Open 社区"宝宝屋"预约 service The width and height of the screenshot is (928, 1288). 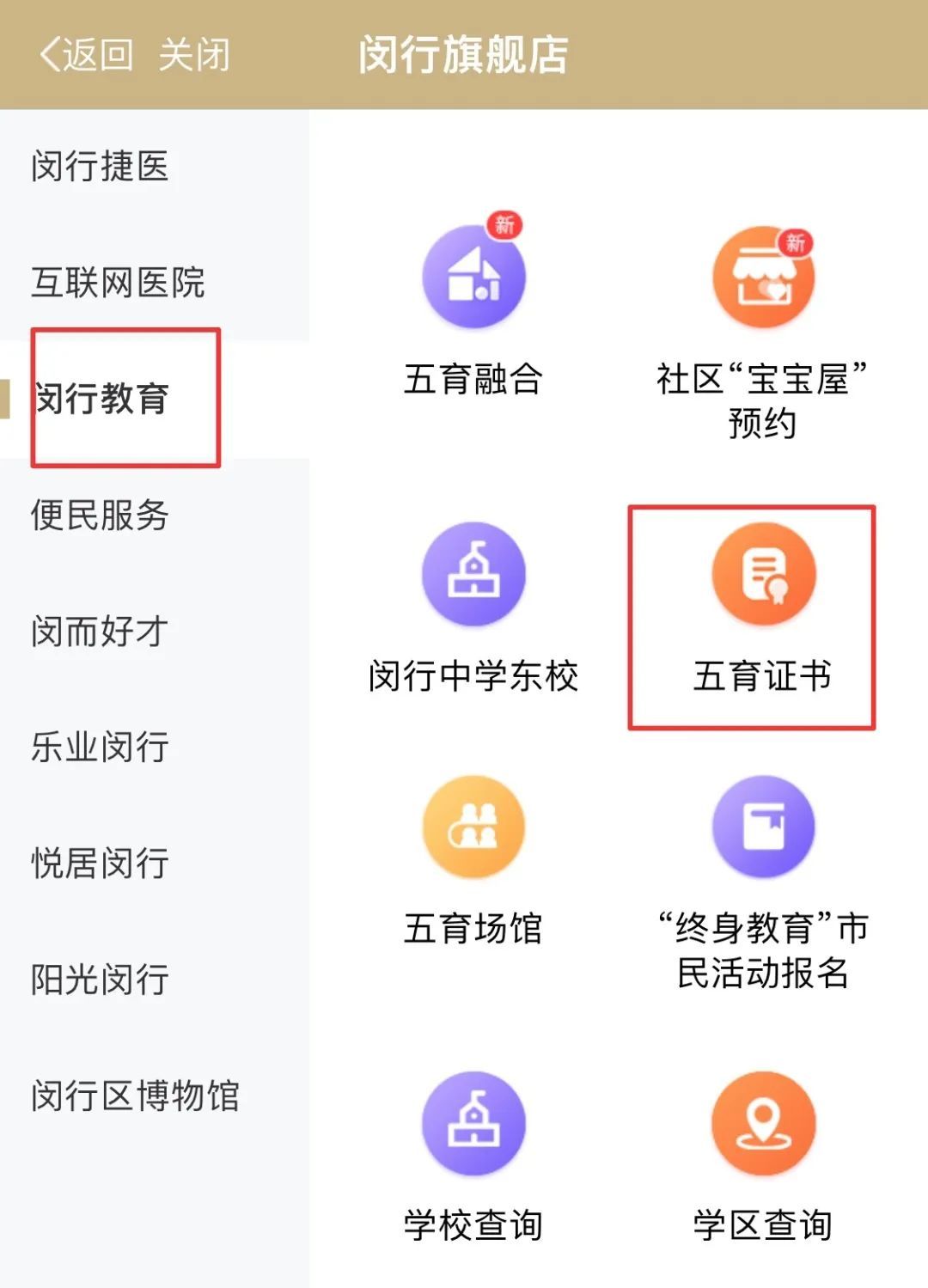tap(762, 277)
